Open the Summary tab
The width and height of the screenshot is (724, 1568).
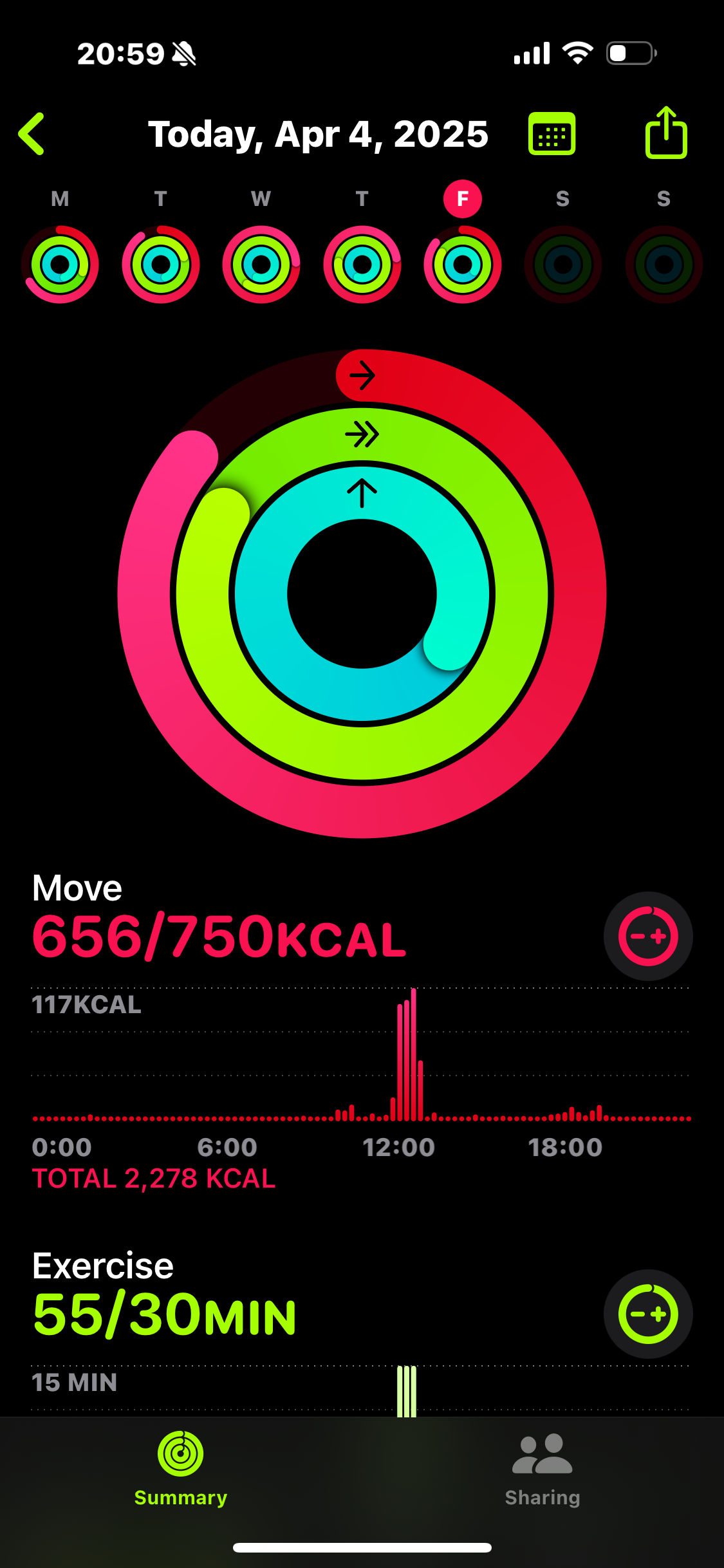181,1470
